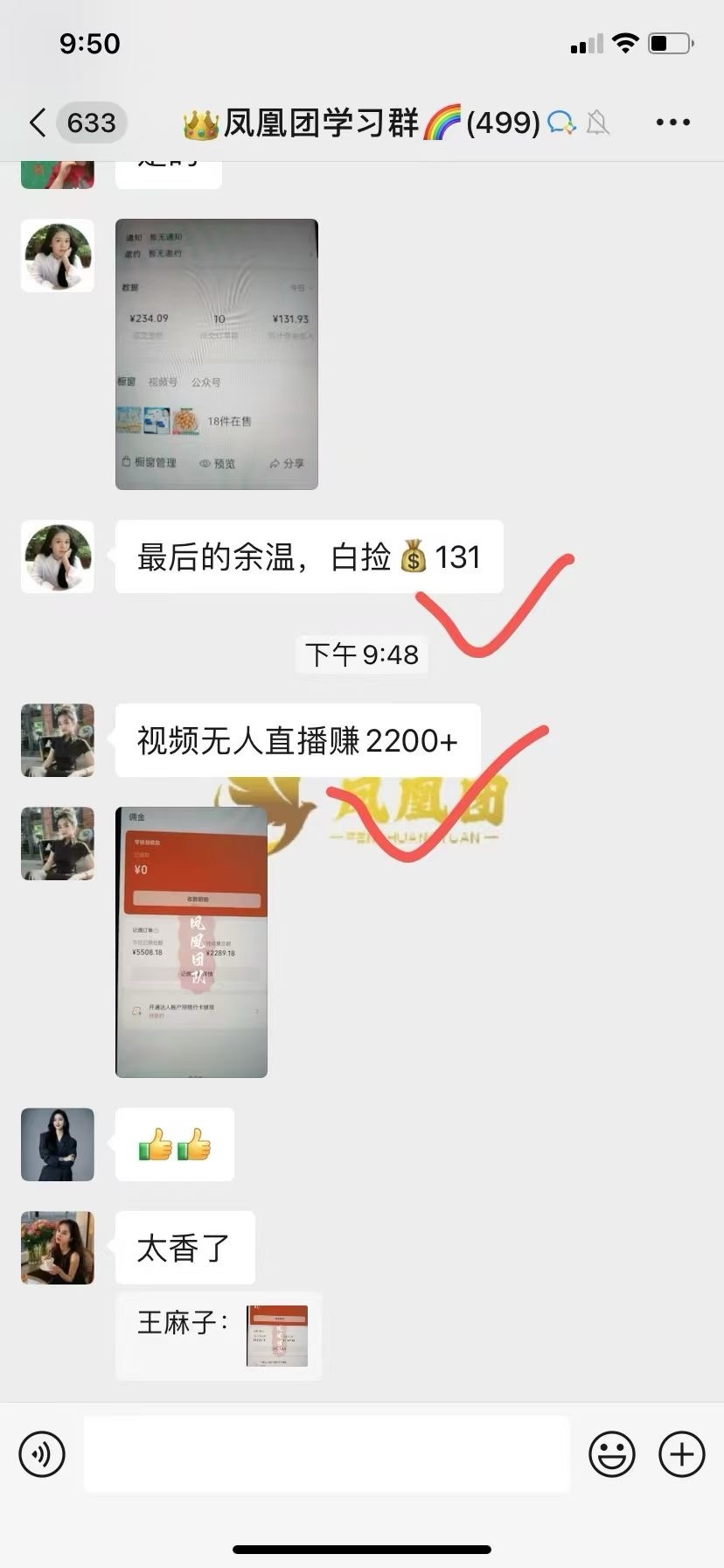This screenshot has height=1568, width=724.
Task: Open the red commission screenshot image
Action: click(x=191, y=941)
